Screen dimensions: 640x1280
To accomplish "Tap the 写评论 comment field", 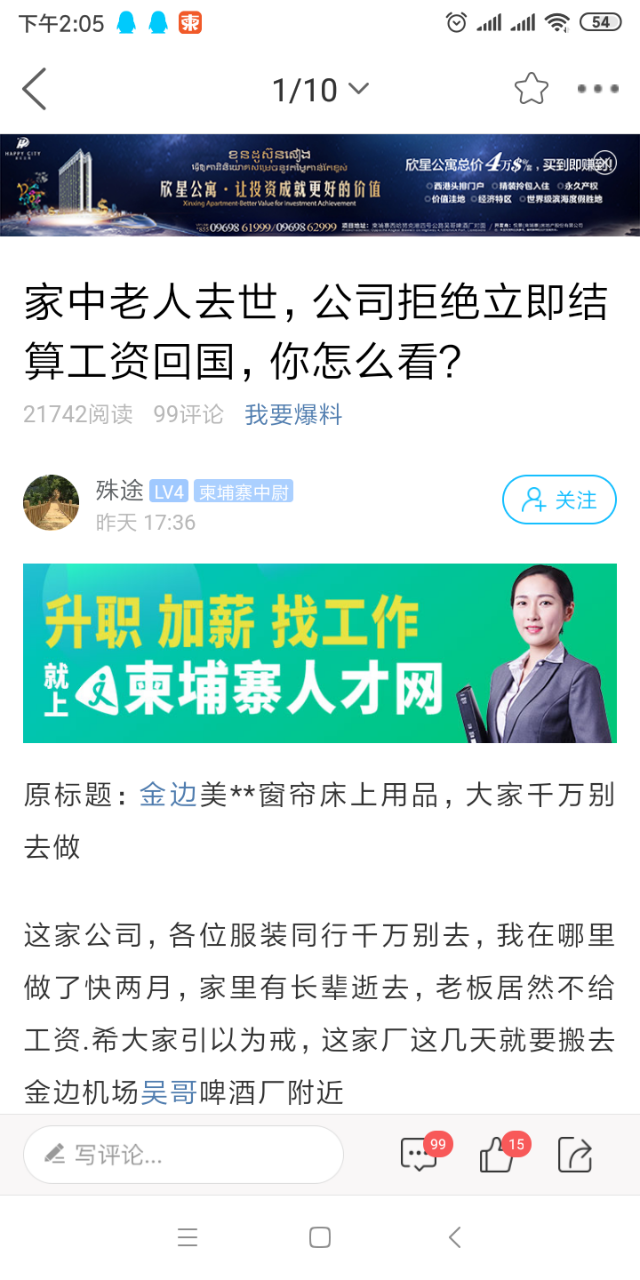I will point(183,1155).
